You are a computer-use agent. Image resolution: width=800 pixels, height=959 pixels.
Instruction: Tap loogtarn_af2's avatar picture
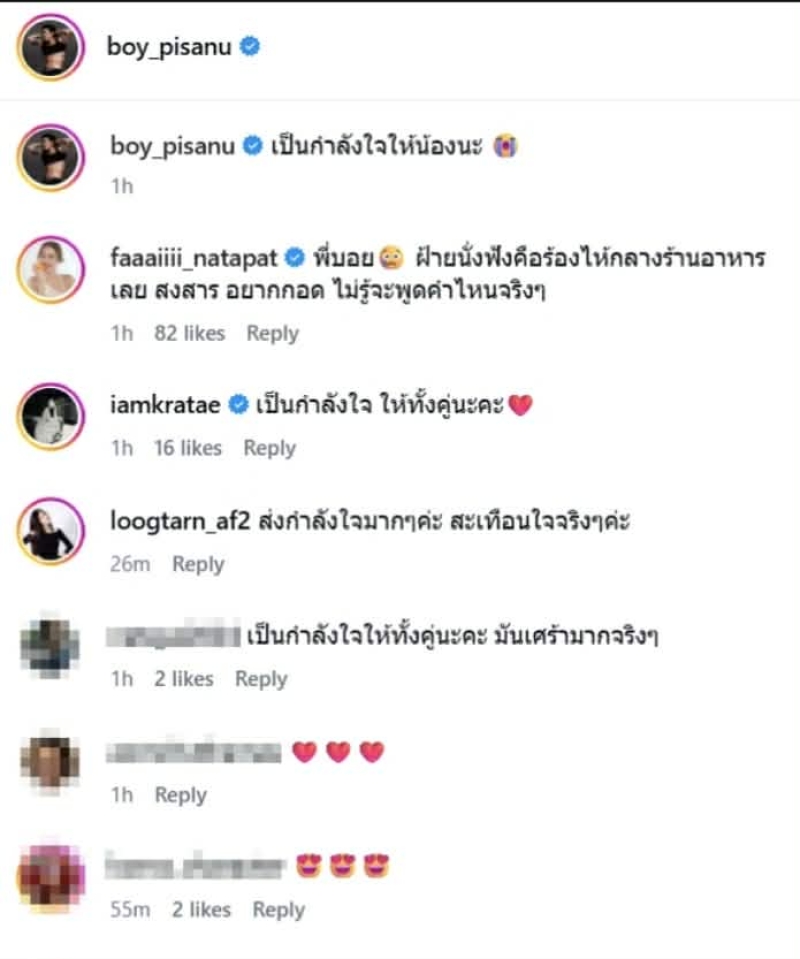[50, 528]
